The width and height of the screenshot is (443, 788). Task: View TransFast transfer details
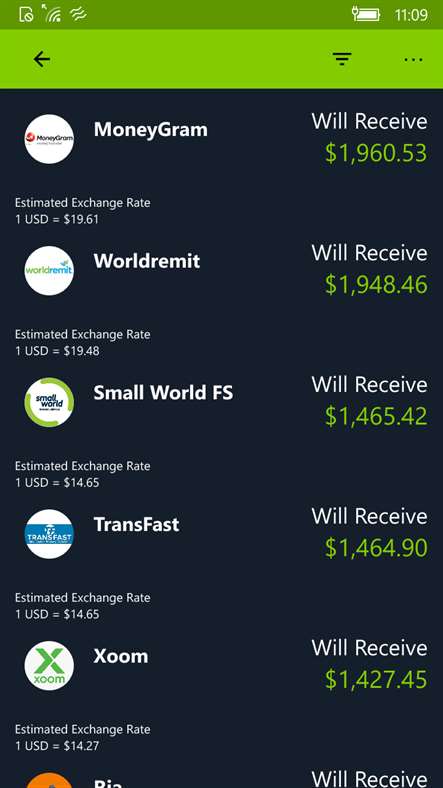(x=222, y=562)
